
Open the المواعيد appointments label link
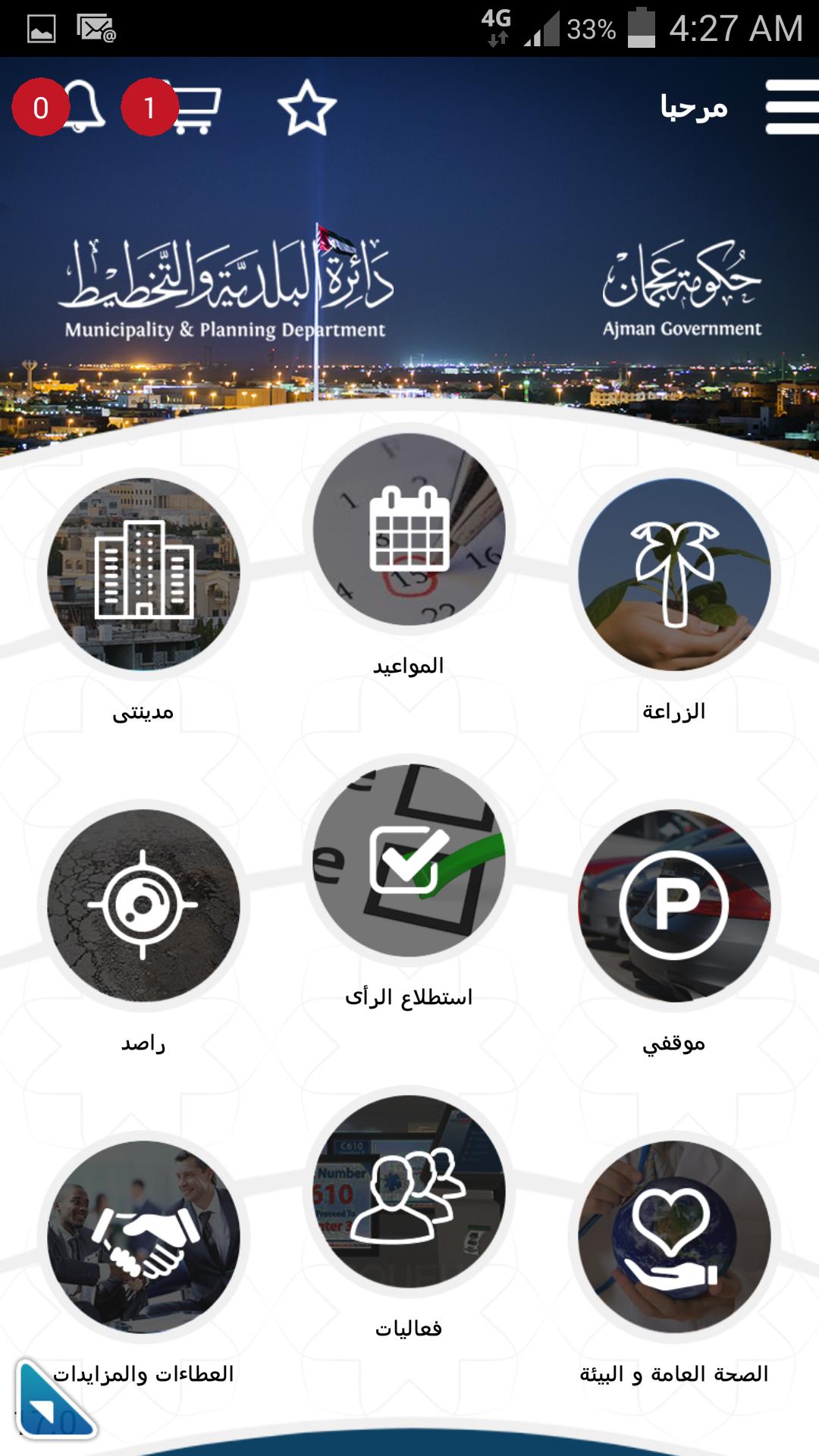click(409, 667)
